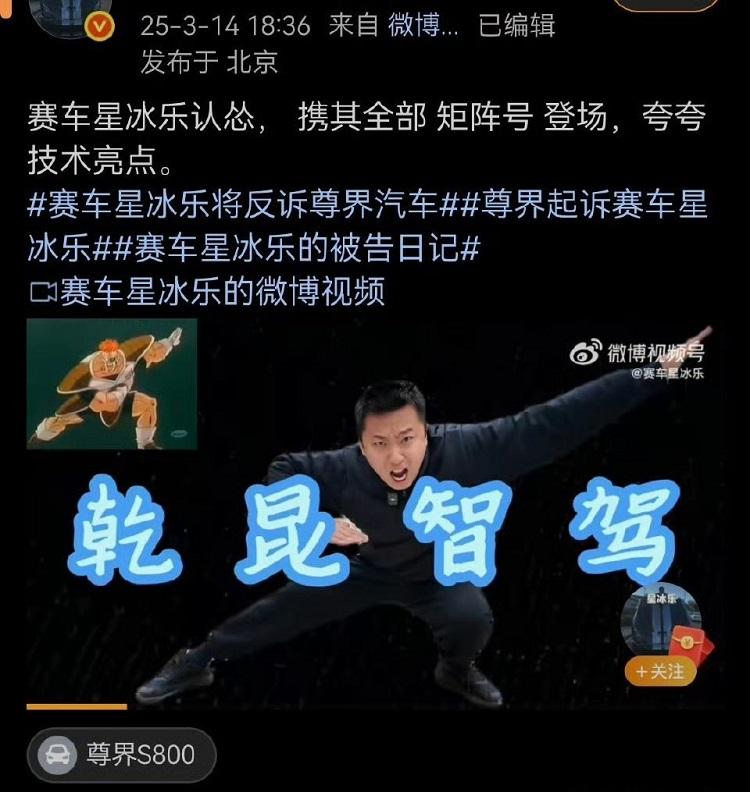The width and height of the screenshot is (750, 792).
Task: Open the 尊界S800 car chip
Action: [x=121, y=753]
